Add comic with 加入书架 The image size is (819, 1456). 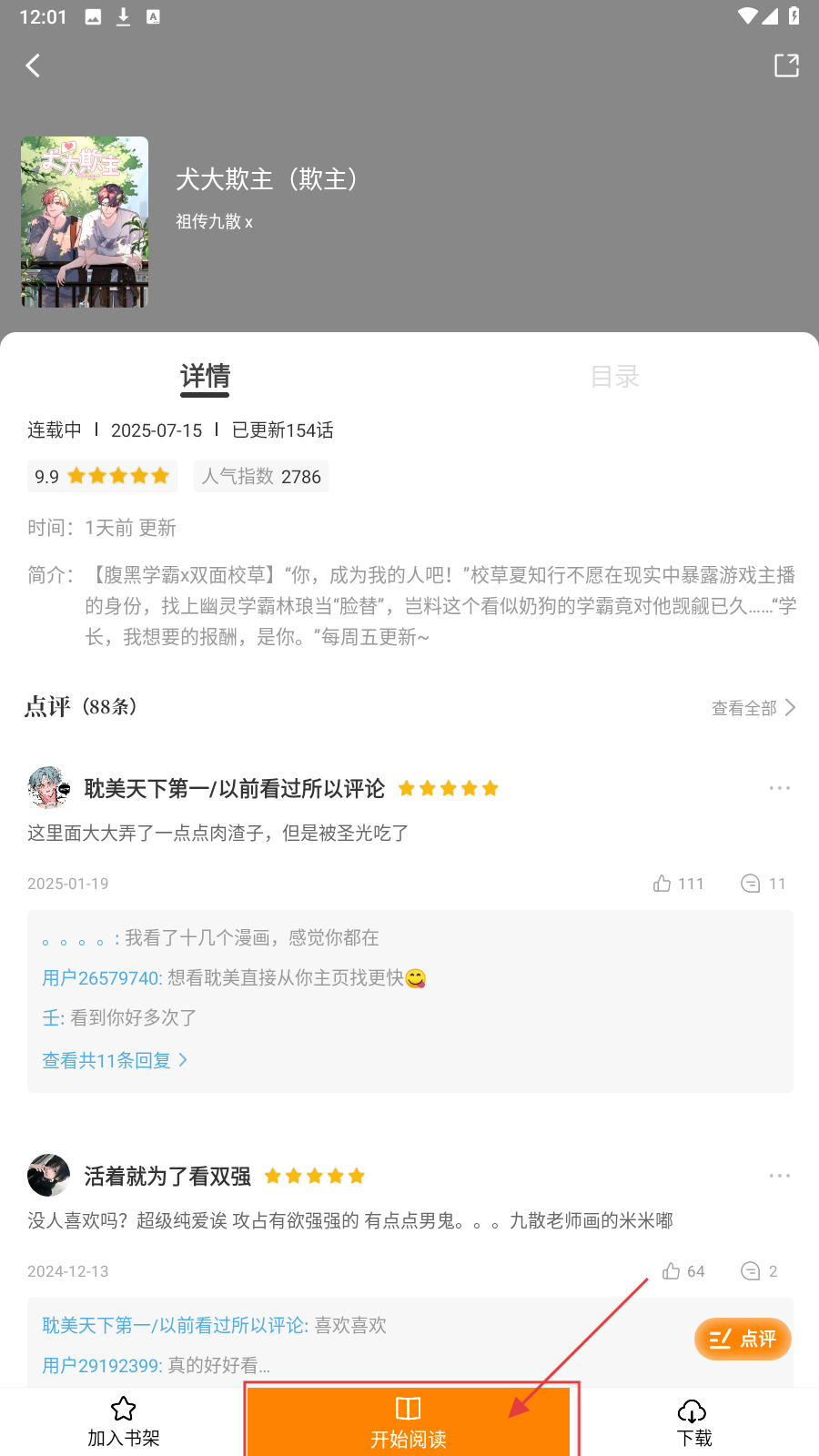(x=124, y=1422)
